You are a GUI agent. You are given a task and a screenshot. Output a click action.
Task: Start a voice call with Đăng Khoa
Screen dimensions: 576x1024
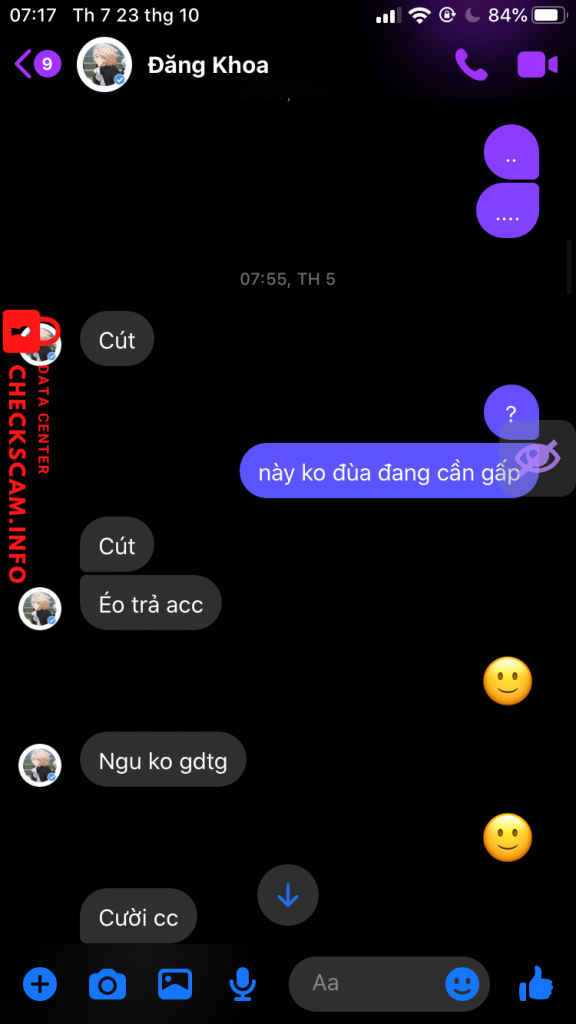472,65
